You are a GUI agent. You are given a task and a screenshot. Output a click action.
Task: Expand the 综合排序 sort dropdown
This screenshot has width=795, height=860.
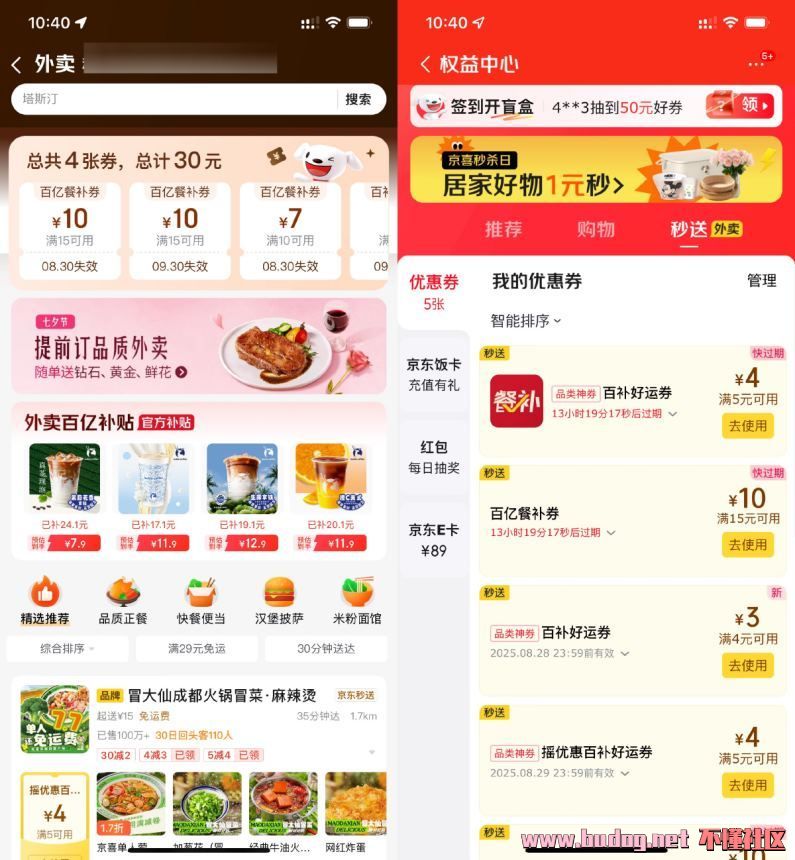[68, 649]
